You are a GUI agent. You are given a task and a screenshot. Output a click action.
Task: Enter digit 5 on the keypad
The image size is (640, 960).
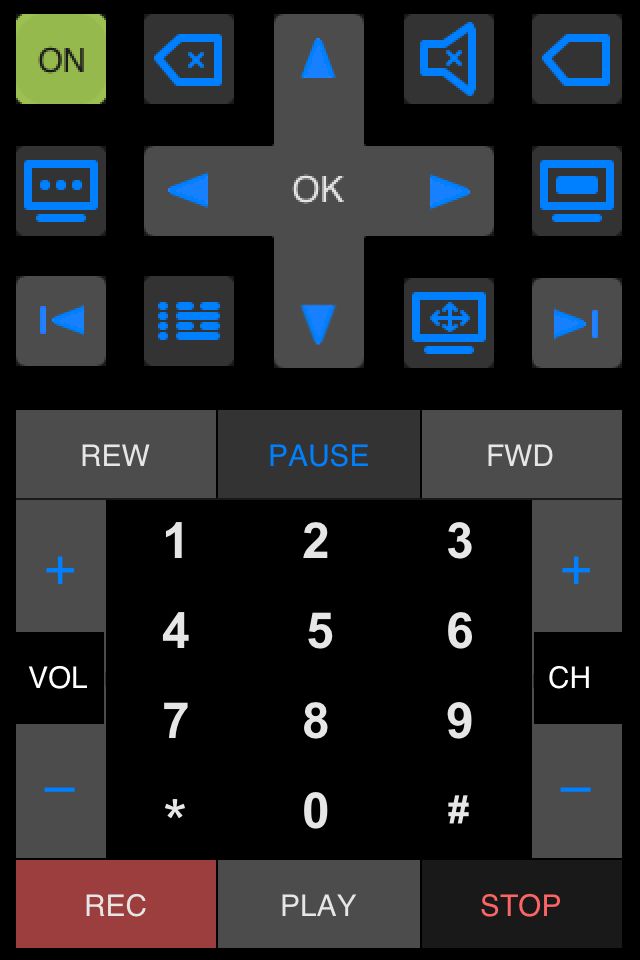click(x=319, y=632)
